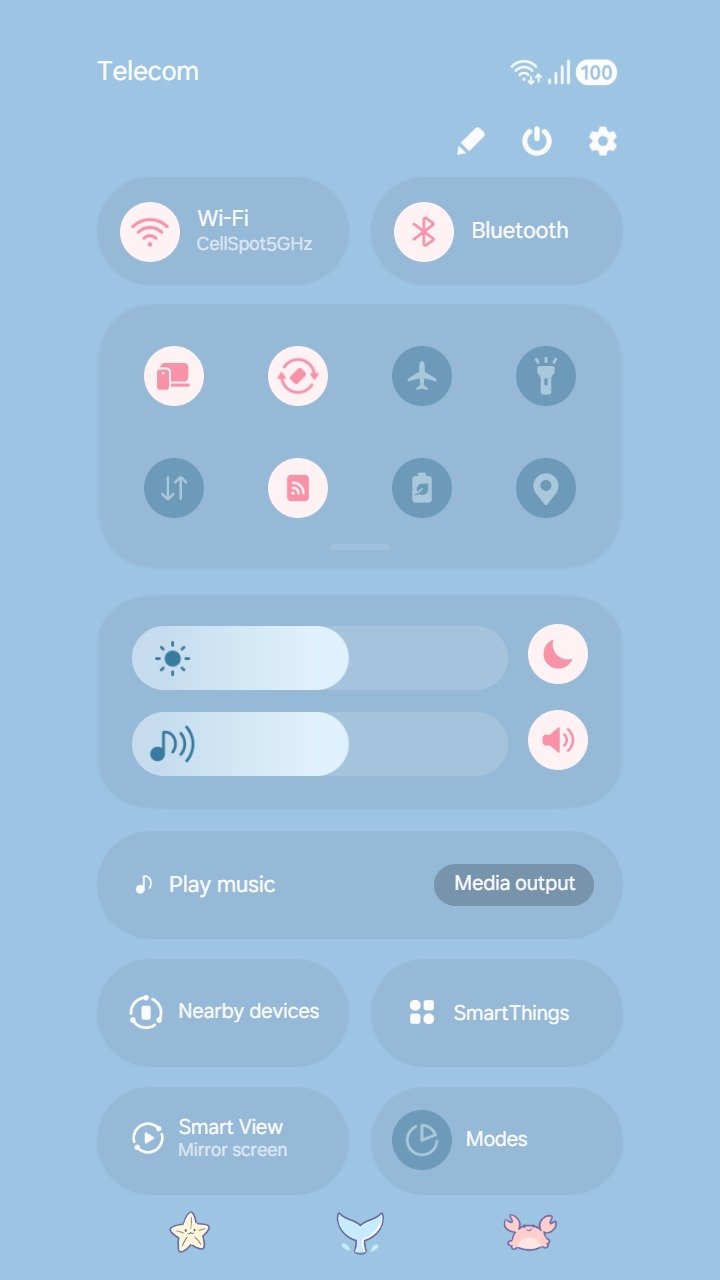This screenshot has width=720, height=1280.
Task: Enable airplane mode
Action: point(422,377)
